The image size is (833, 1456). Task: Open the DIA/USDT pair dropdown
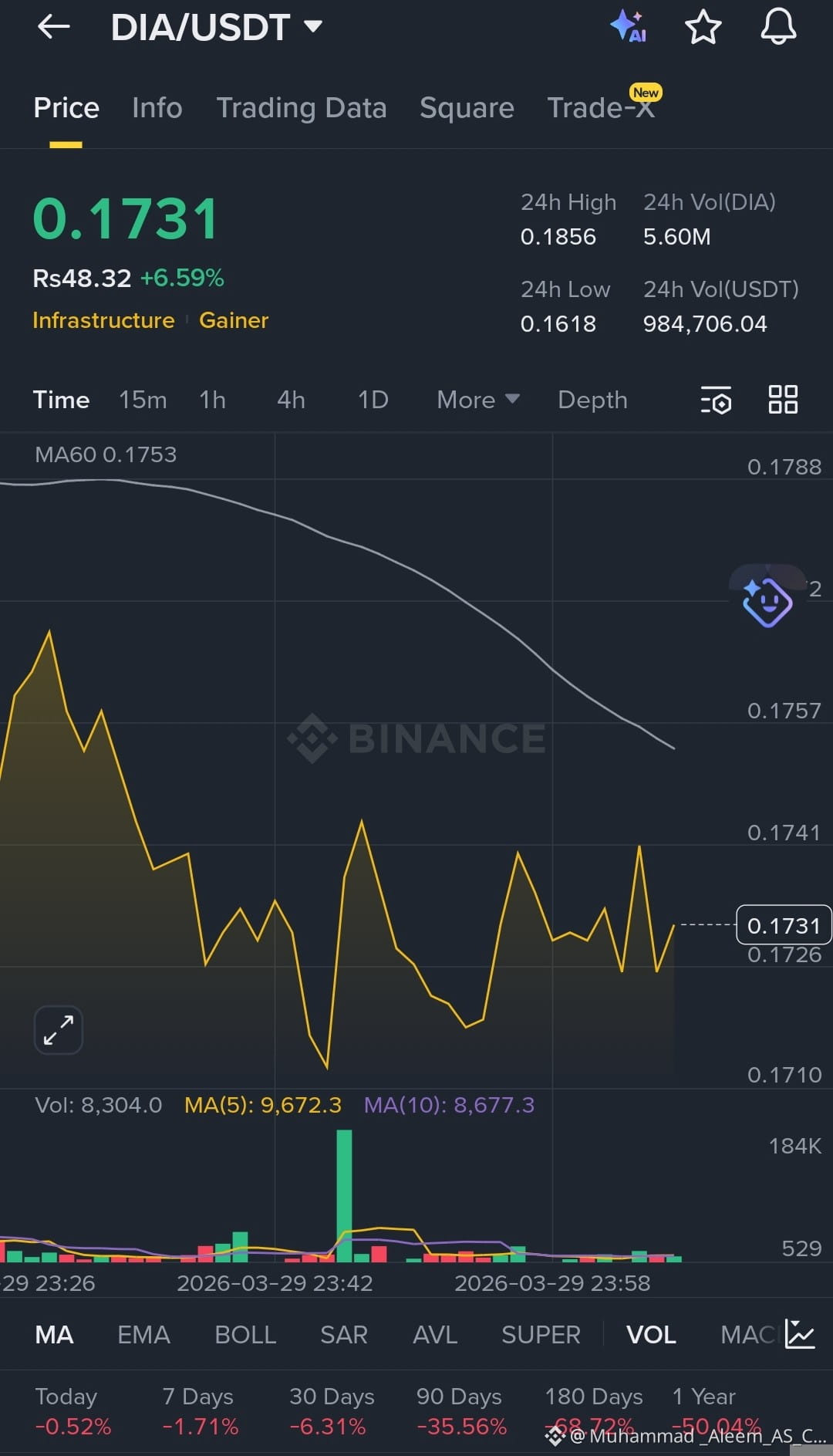pos(217,28)
